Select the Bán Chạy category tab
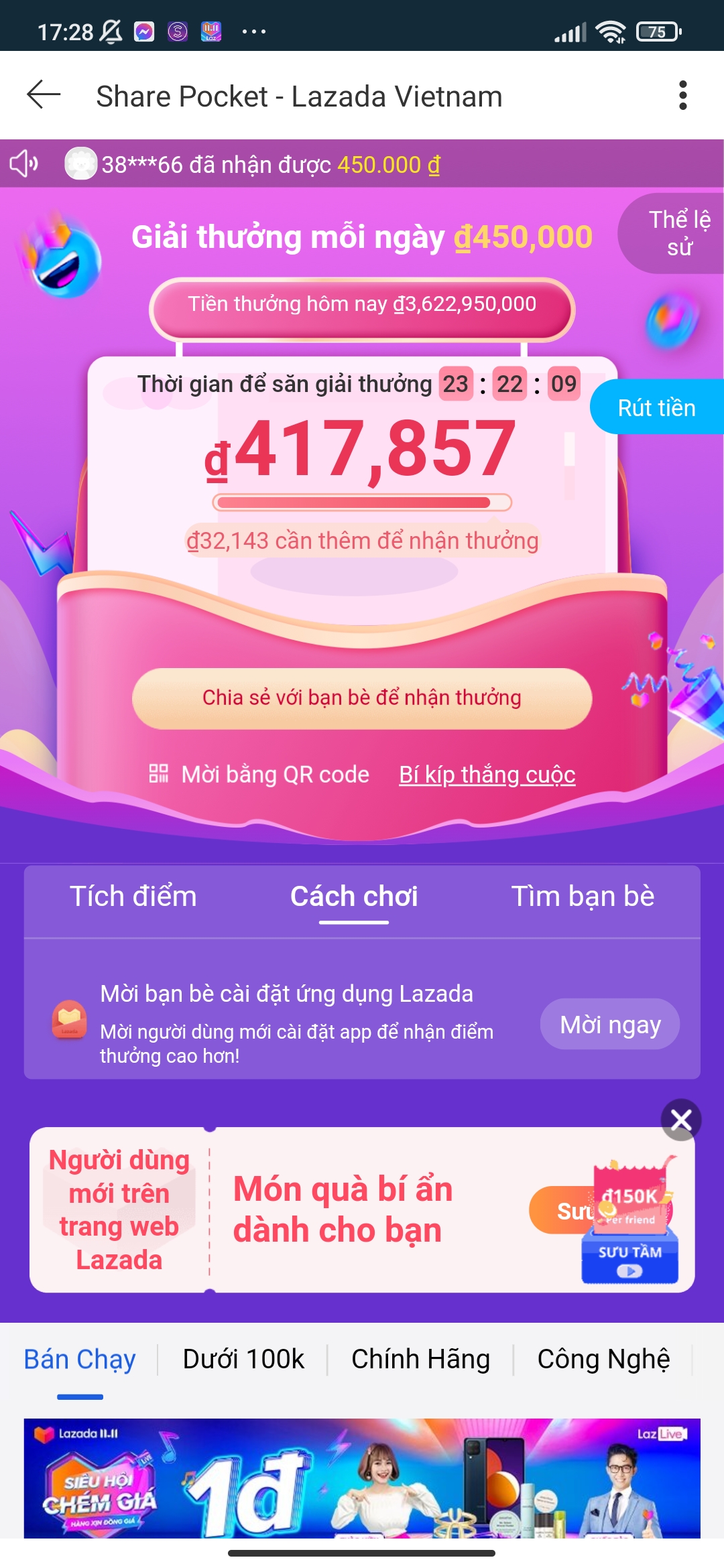This screenshot has height=1568, width=724. [x=80, y=1360]
